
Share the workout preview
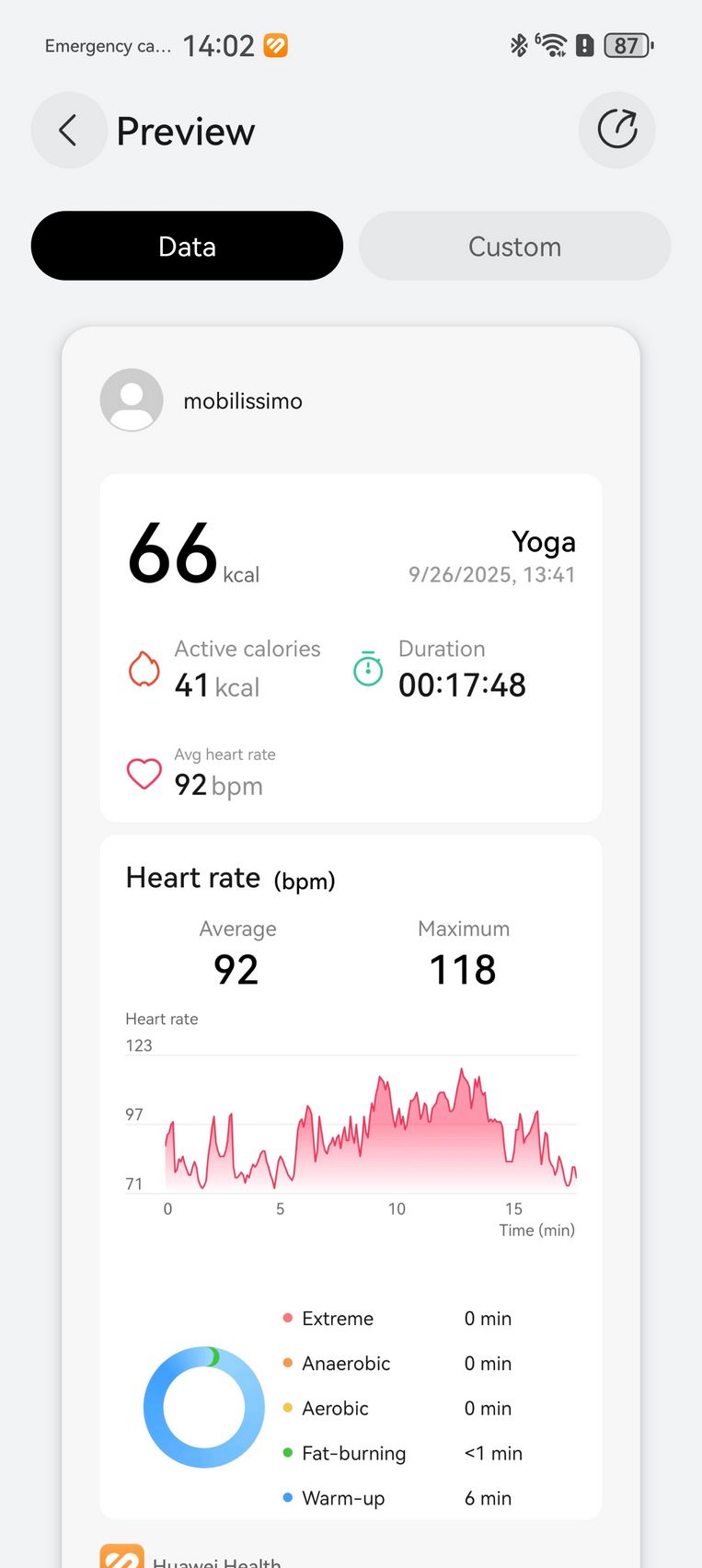(x=617, y=130)
